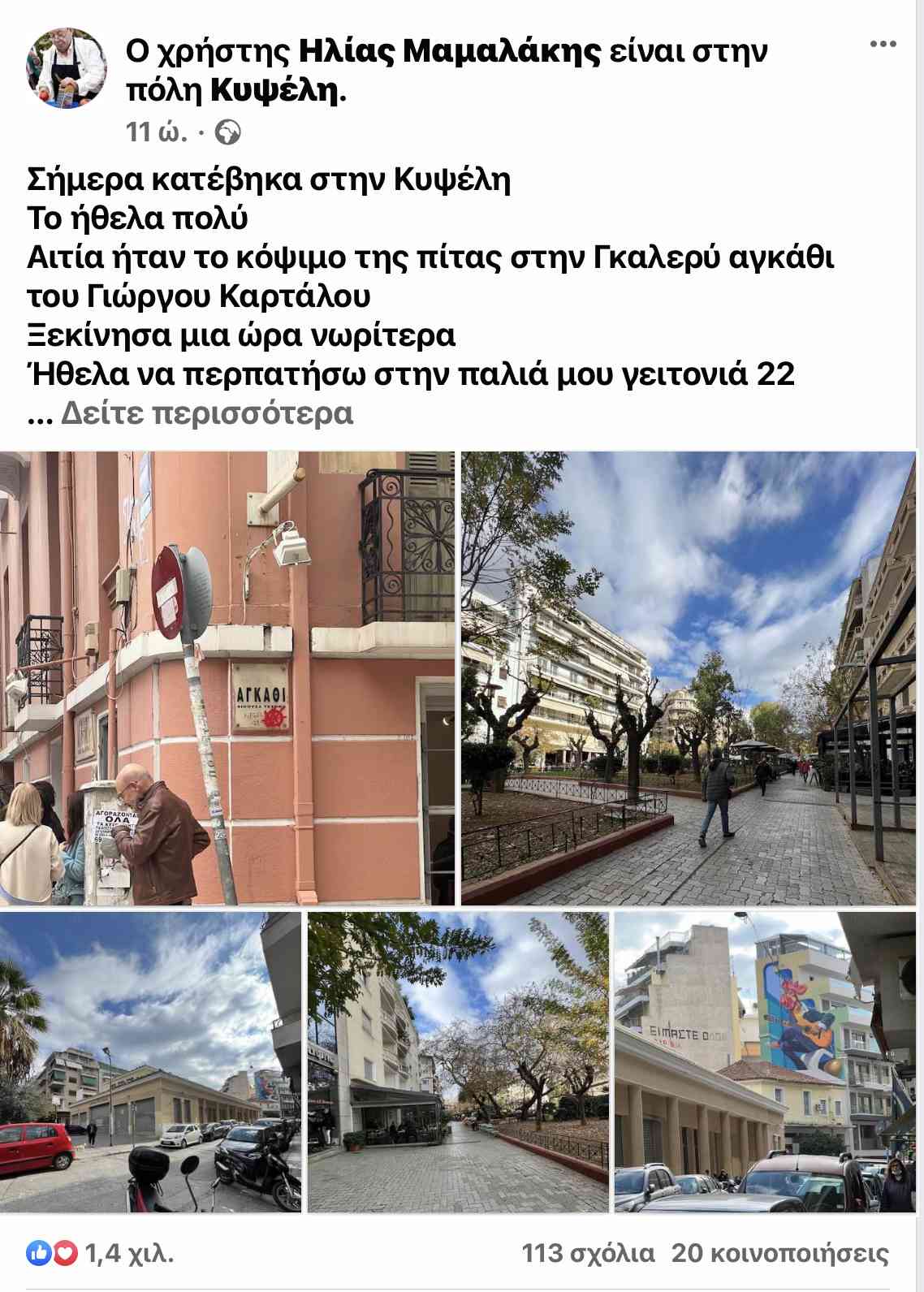Open the Ηλίας Μαμαλάκης profile name link
This screenshot has height=1292, width=924.
pos(449,51)
